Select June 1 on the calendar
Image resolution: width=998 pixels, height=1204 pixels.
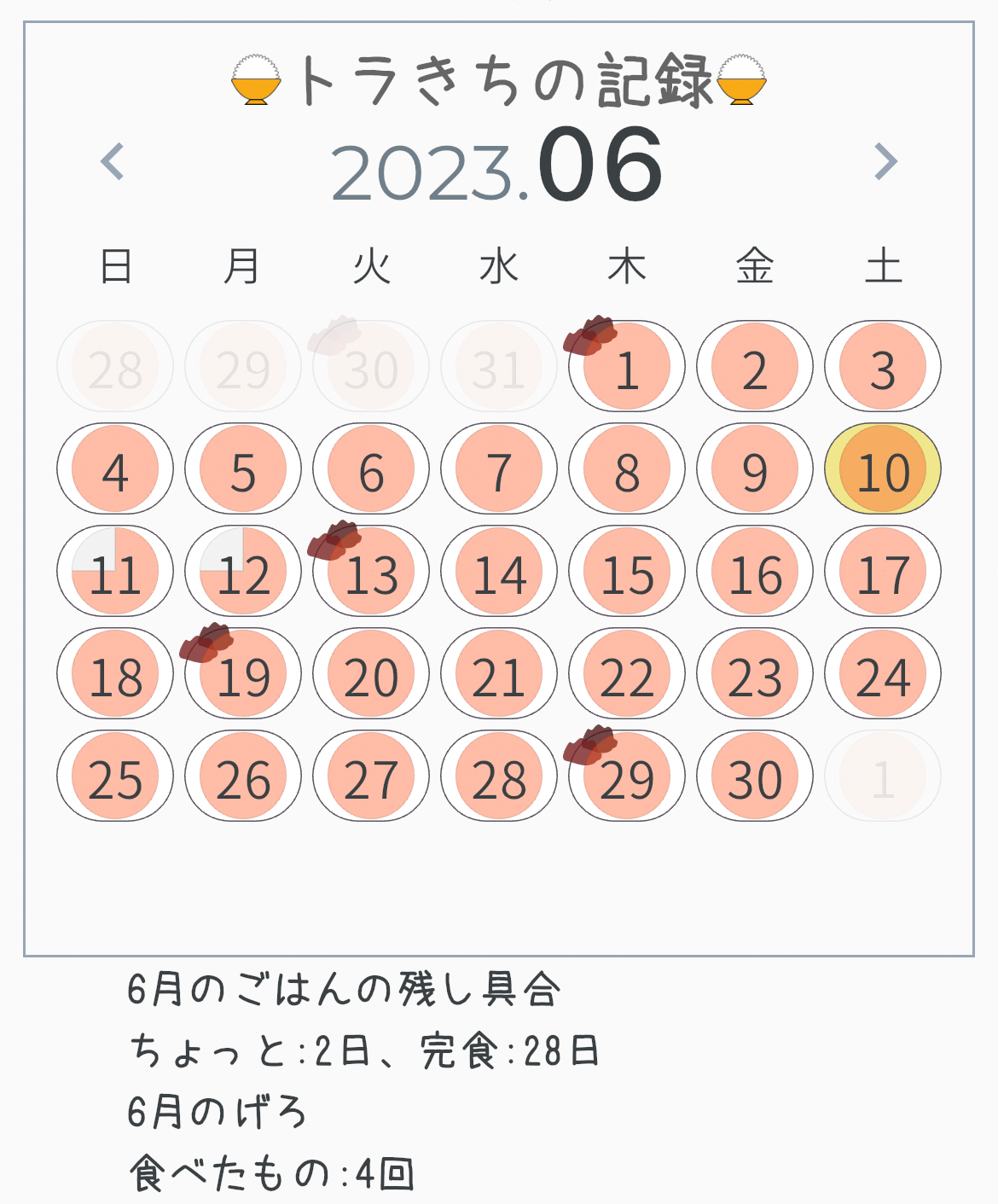click(627, 367)
